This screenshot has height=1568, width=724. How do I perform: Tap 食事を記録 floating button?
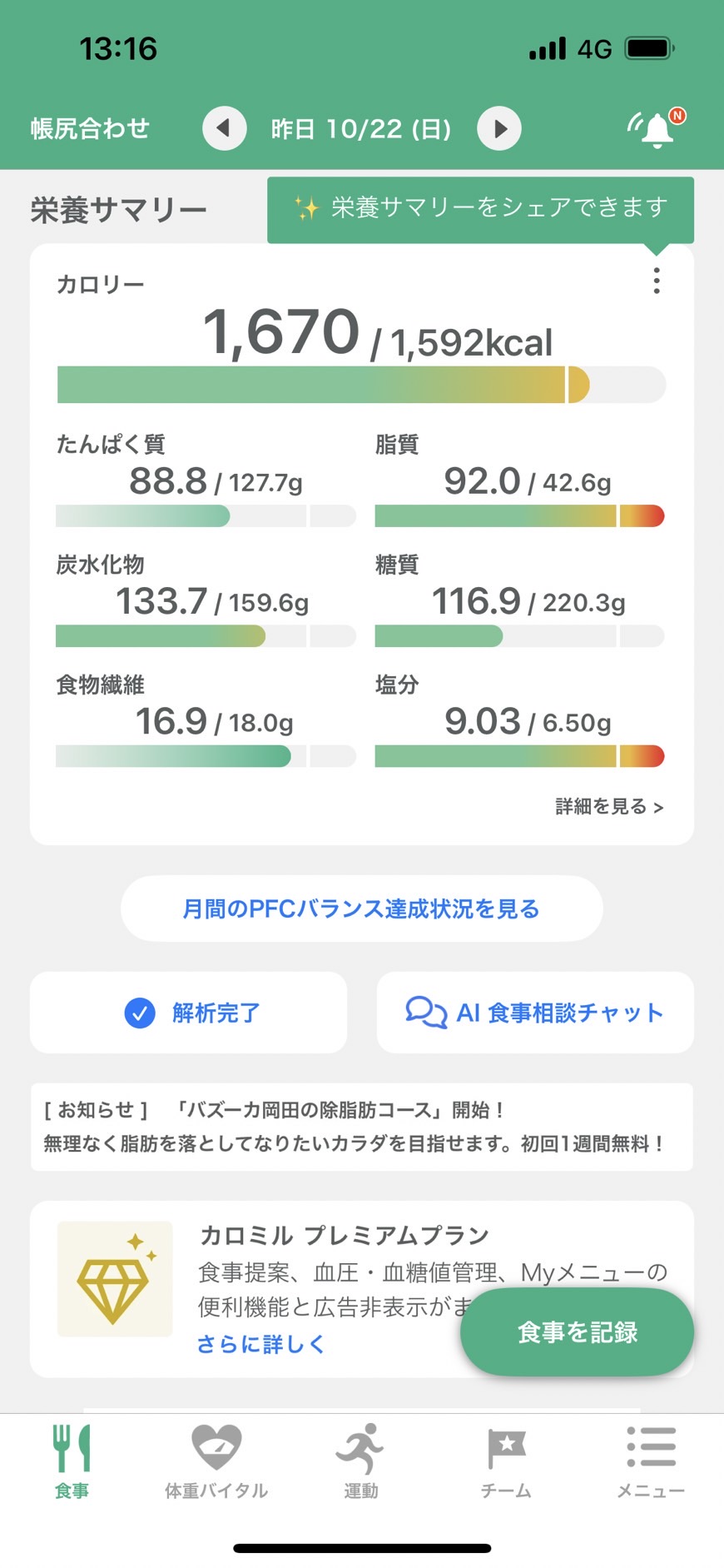coord(577,1332)
